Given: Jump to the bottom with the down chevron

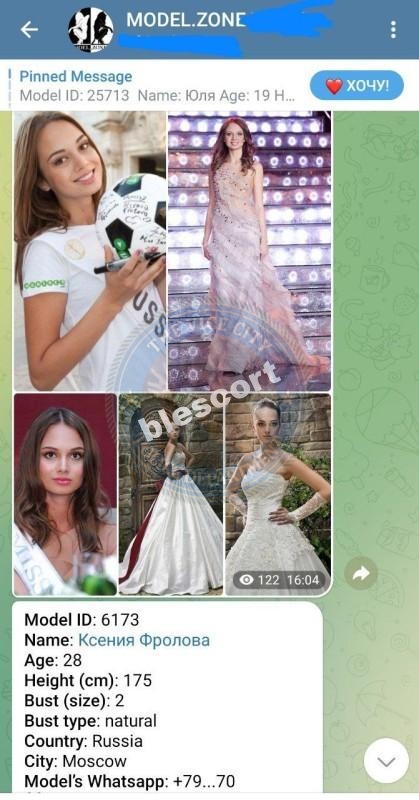Looking at the screenshot, I should coord(386,760).
